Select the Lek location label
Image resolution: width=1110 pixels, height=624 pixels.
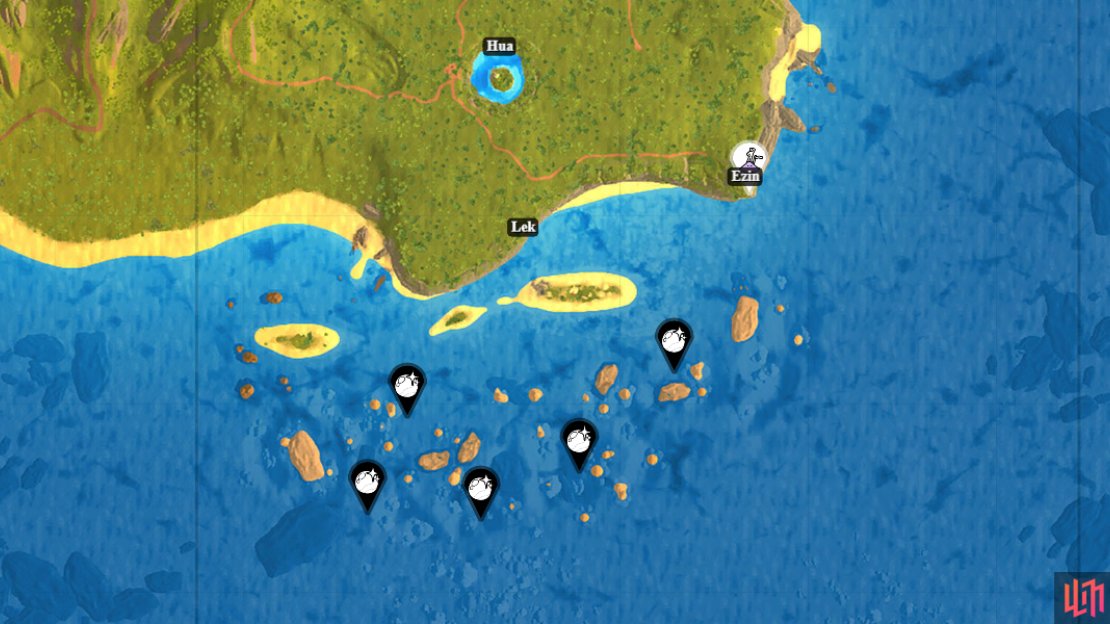tap(523, 227)
